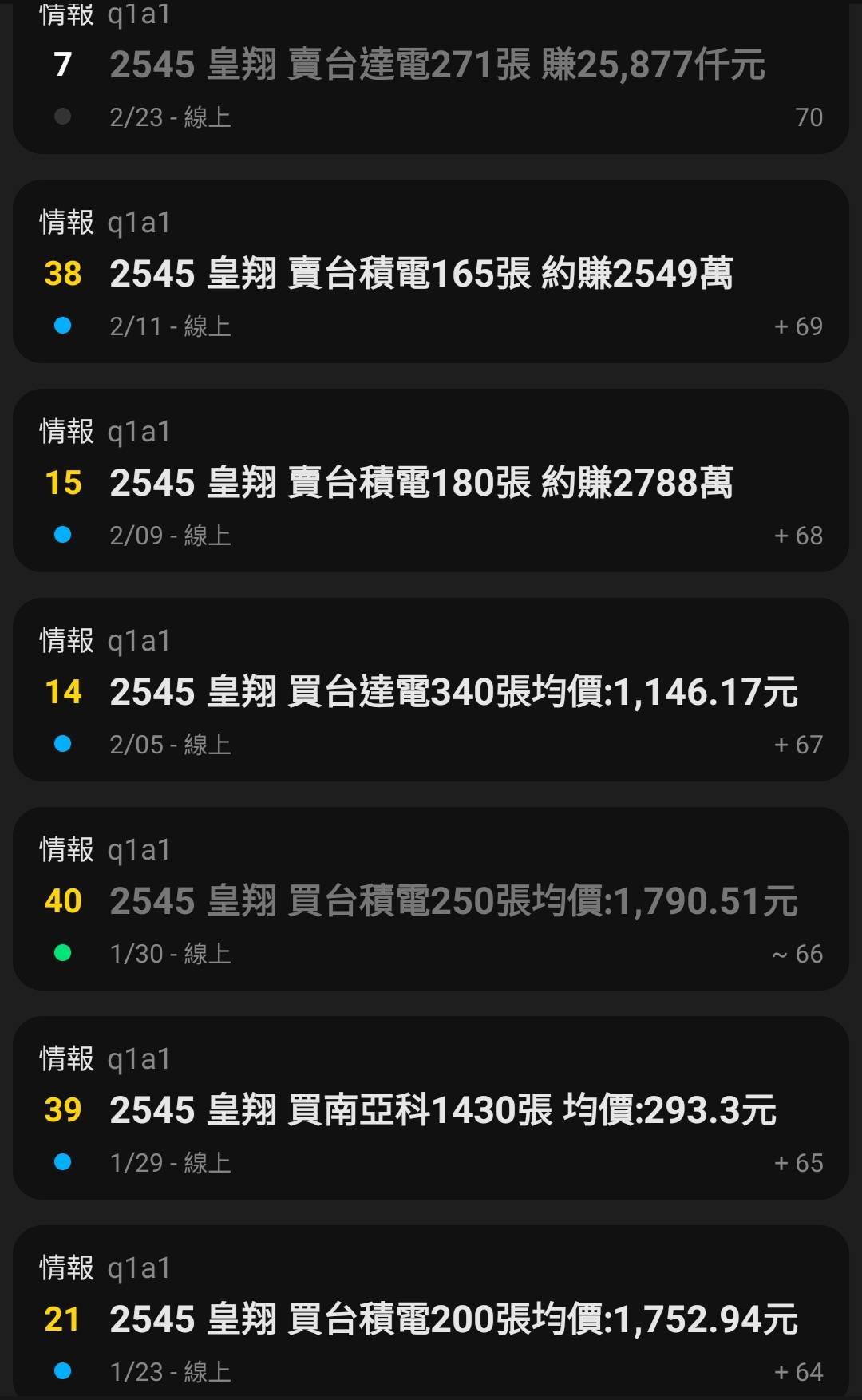Open post 賣台積電180張 約賺2788萬
Image resolution: width=862 pixels, height=1400 pixels.
421,483
